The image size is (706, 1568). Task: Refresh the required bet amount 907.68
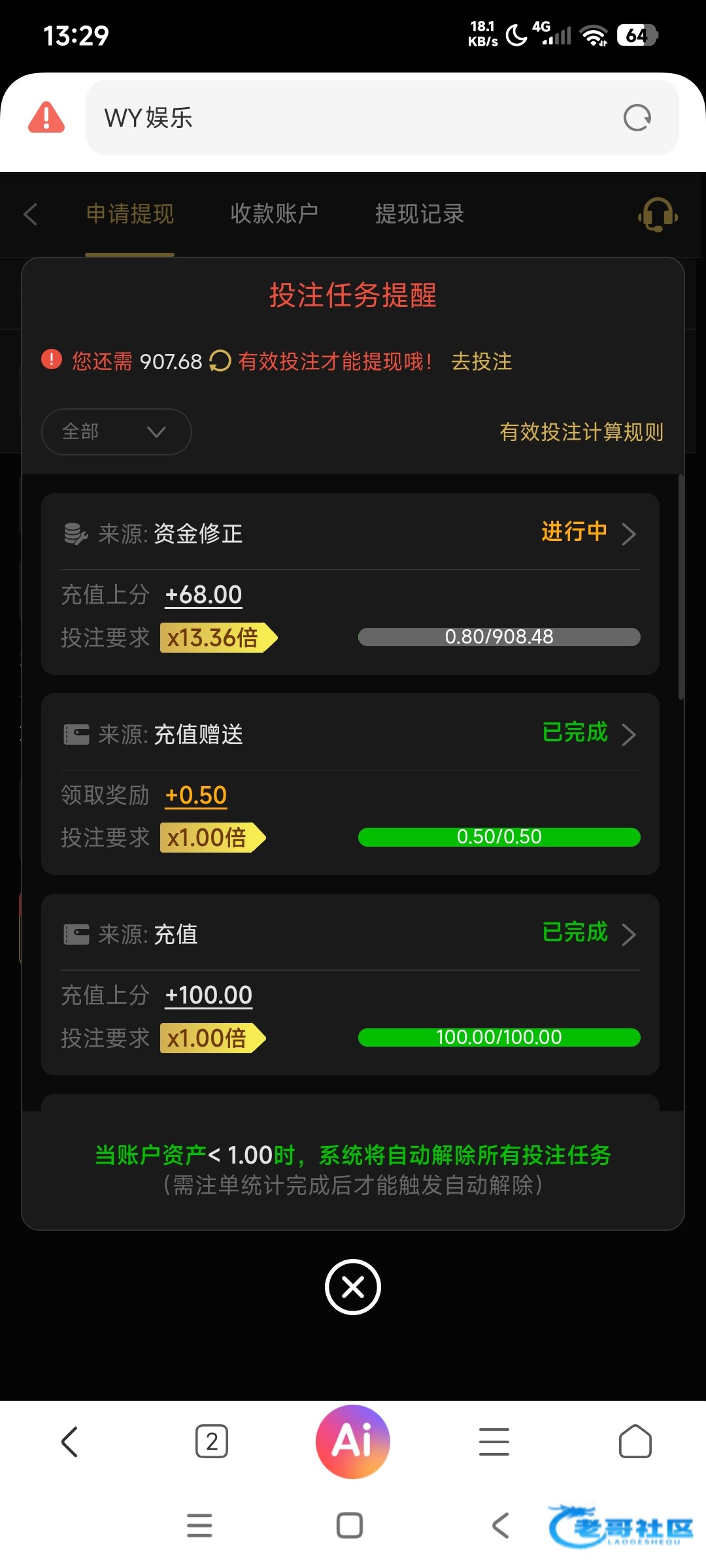click(x=220, y=361)
